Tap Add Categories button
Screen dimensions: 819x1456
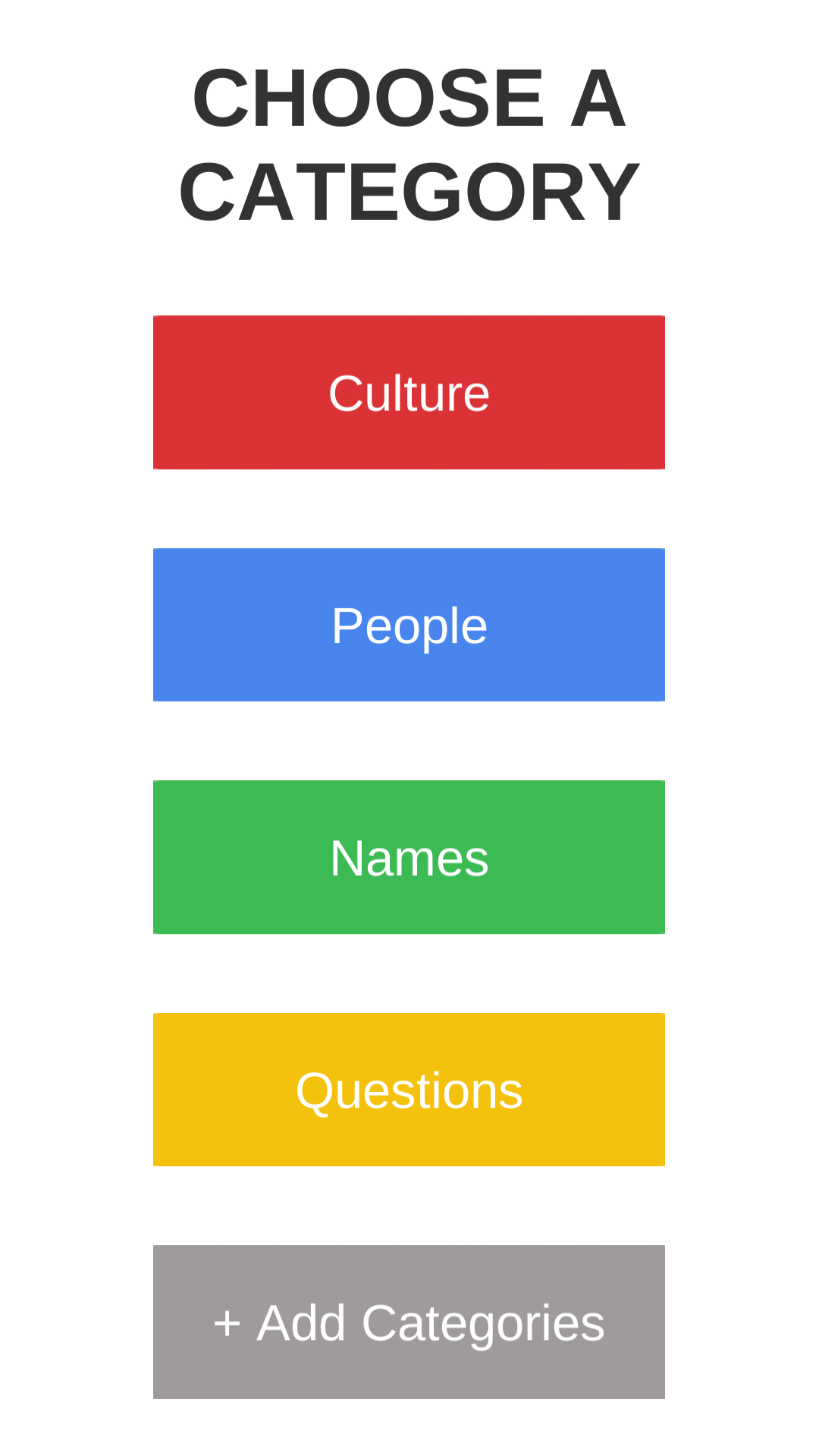tap(409, 1322)
